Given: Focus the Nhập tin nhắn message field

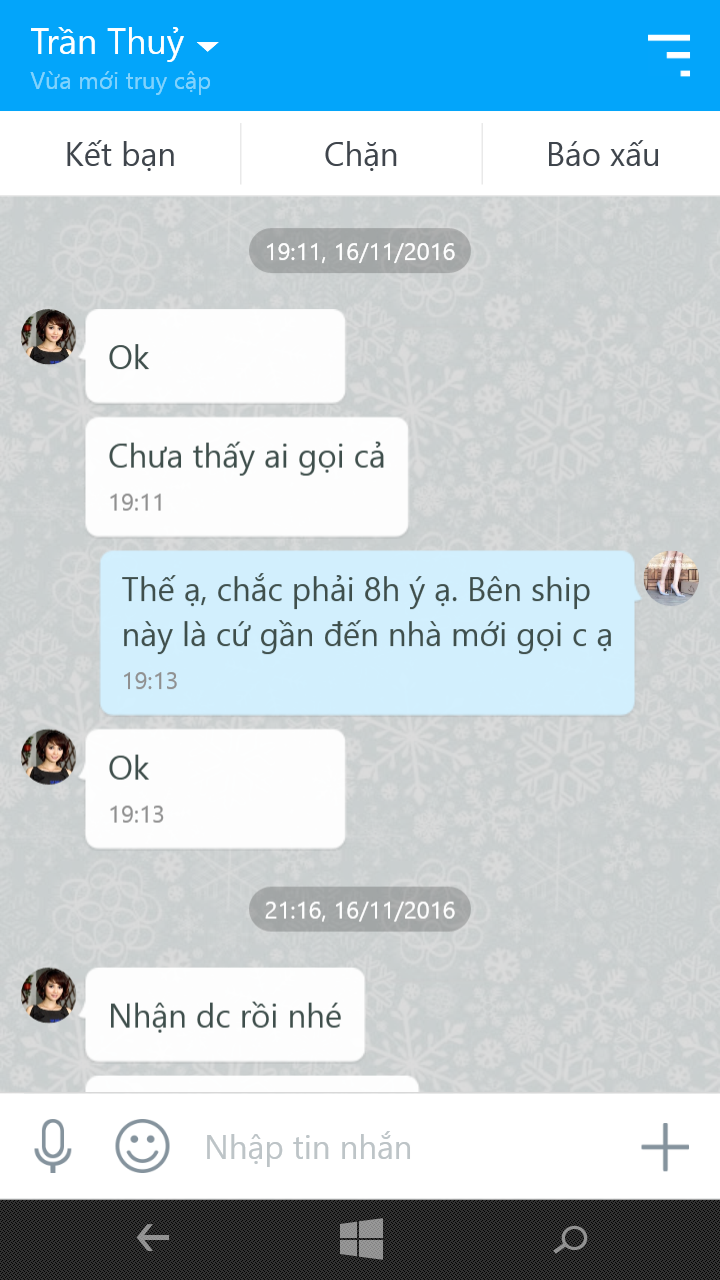Looking at the screenshot, I should 400,1147.
